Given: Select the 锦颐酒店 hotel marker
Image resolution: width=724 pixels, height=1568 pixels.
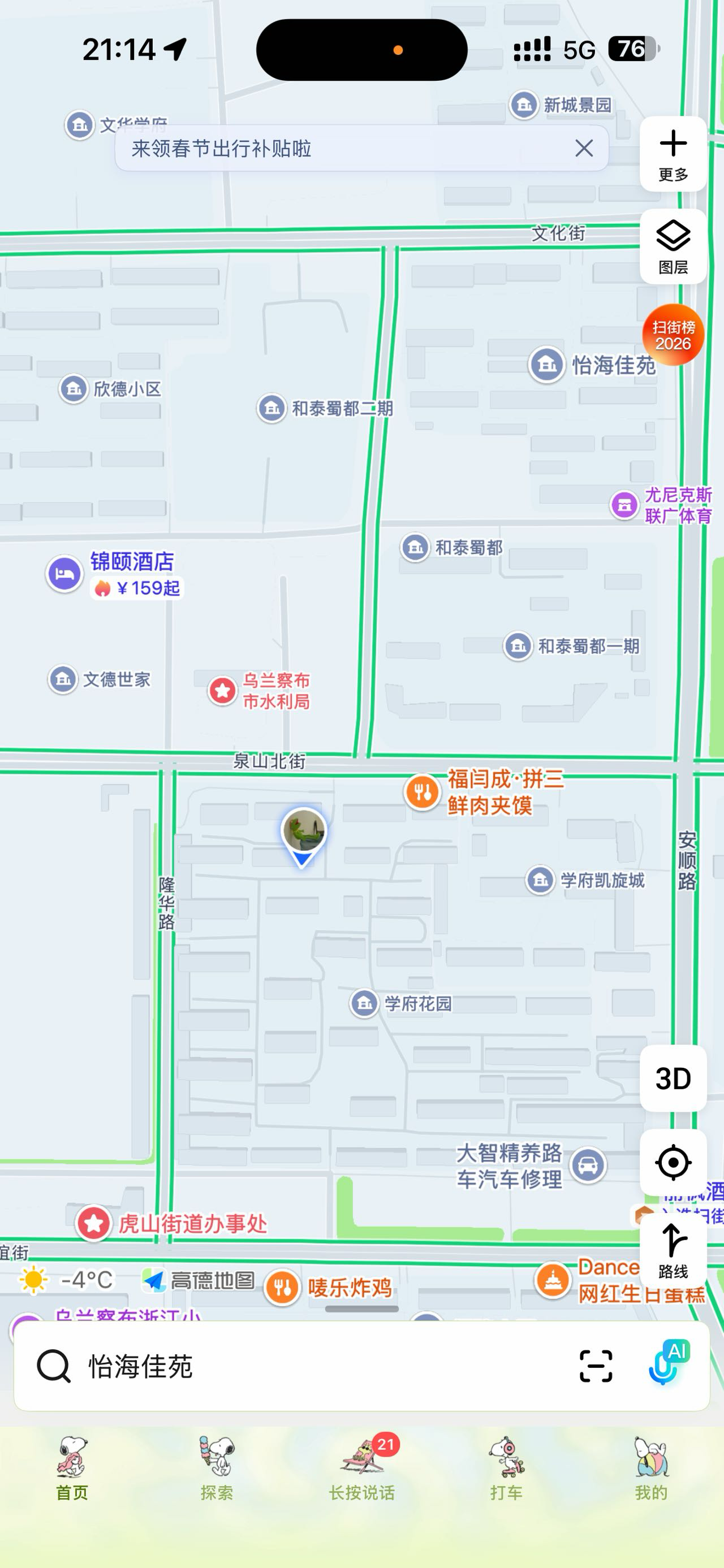Looking at the screenshot, I should point(64,573).
